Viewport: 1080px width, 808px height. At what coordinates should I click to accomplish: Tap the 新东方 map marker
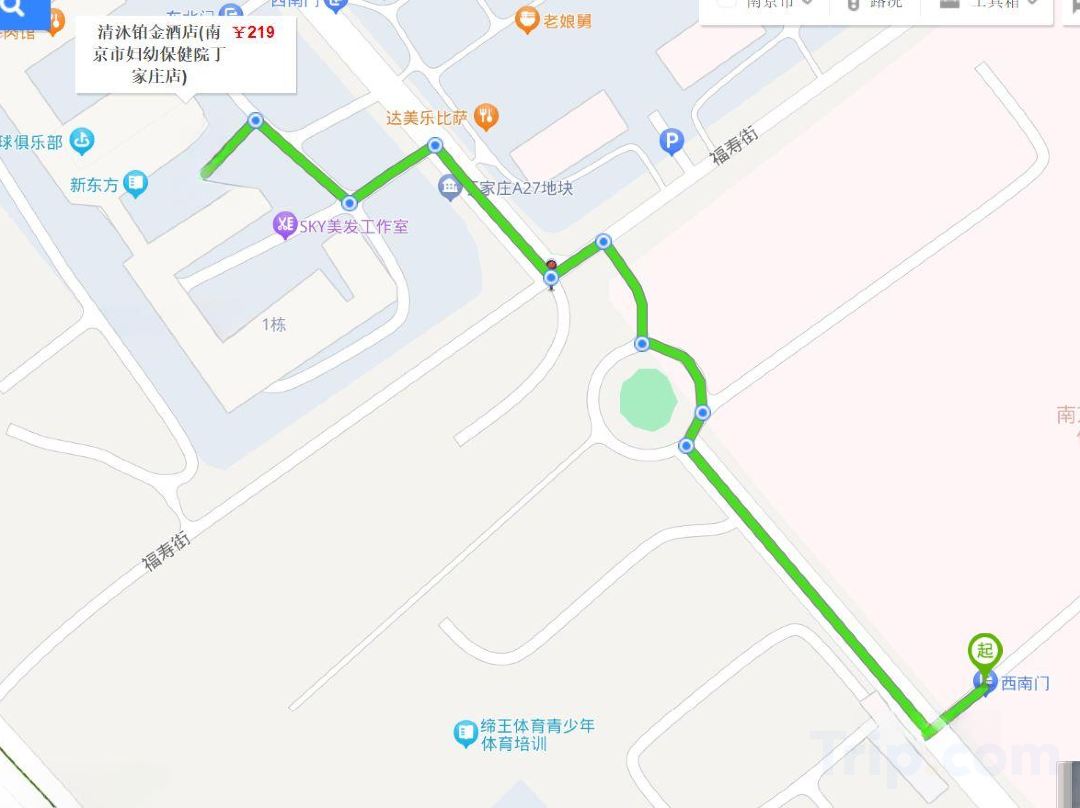coord(135,185)
